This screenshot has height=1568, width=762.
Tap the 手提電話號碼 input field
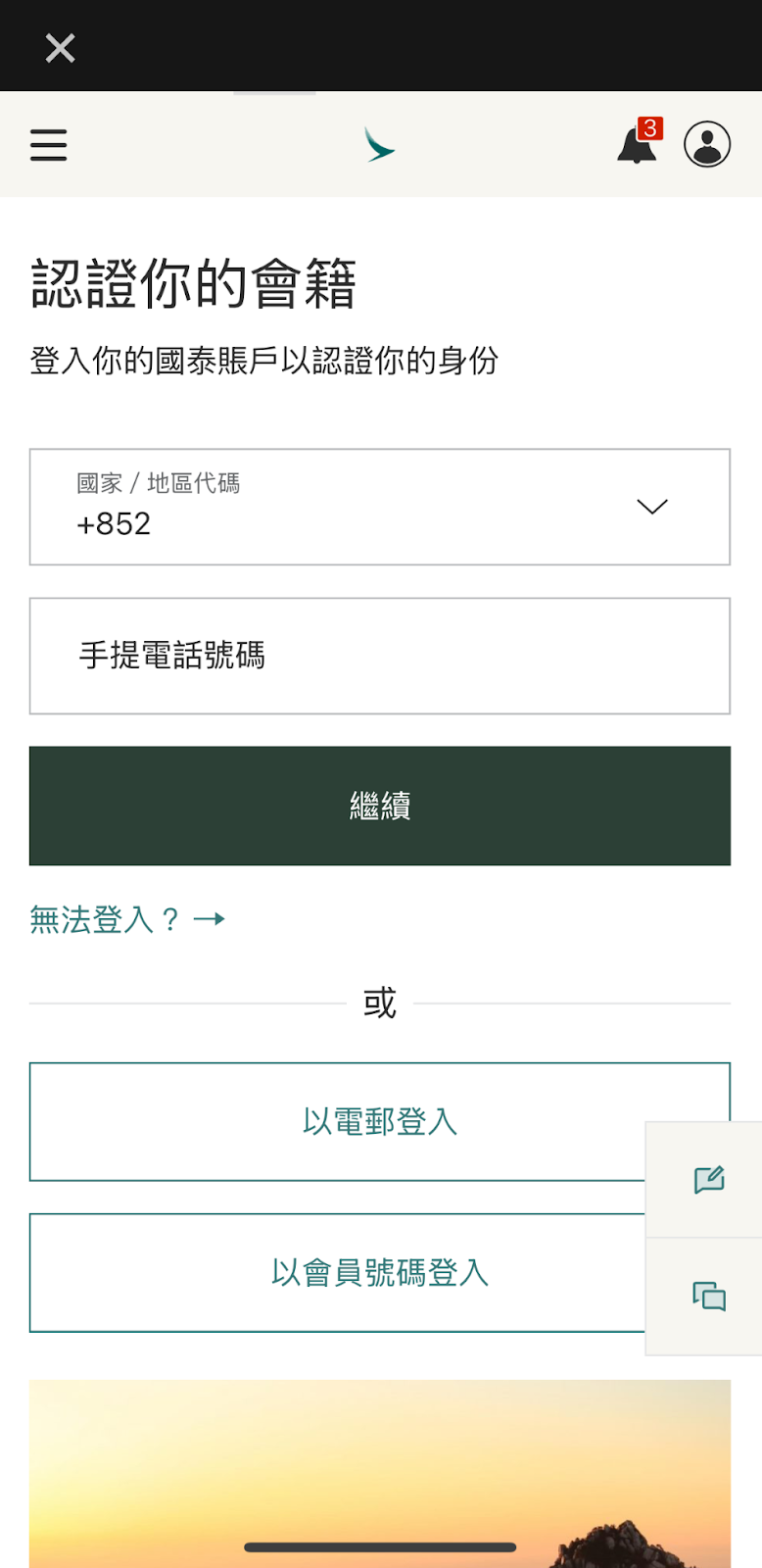pos(380,655)
